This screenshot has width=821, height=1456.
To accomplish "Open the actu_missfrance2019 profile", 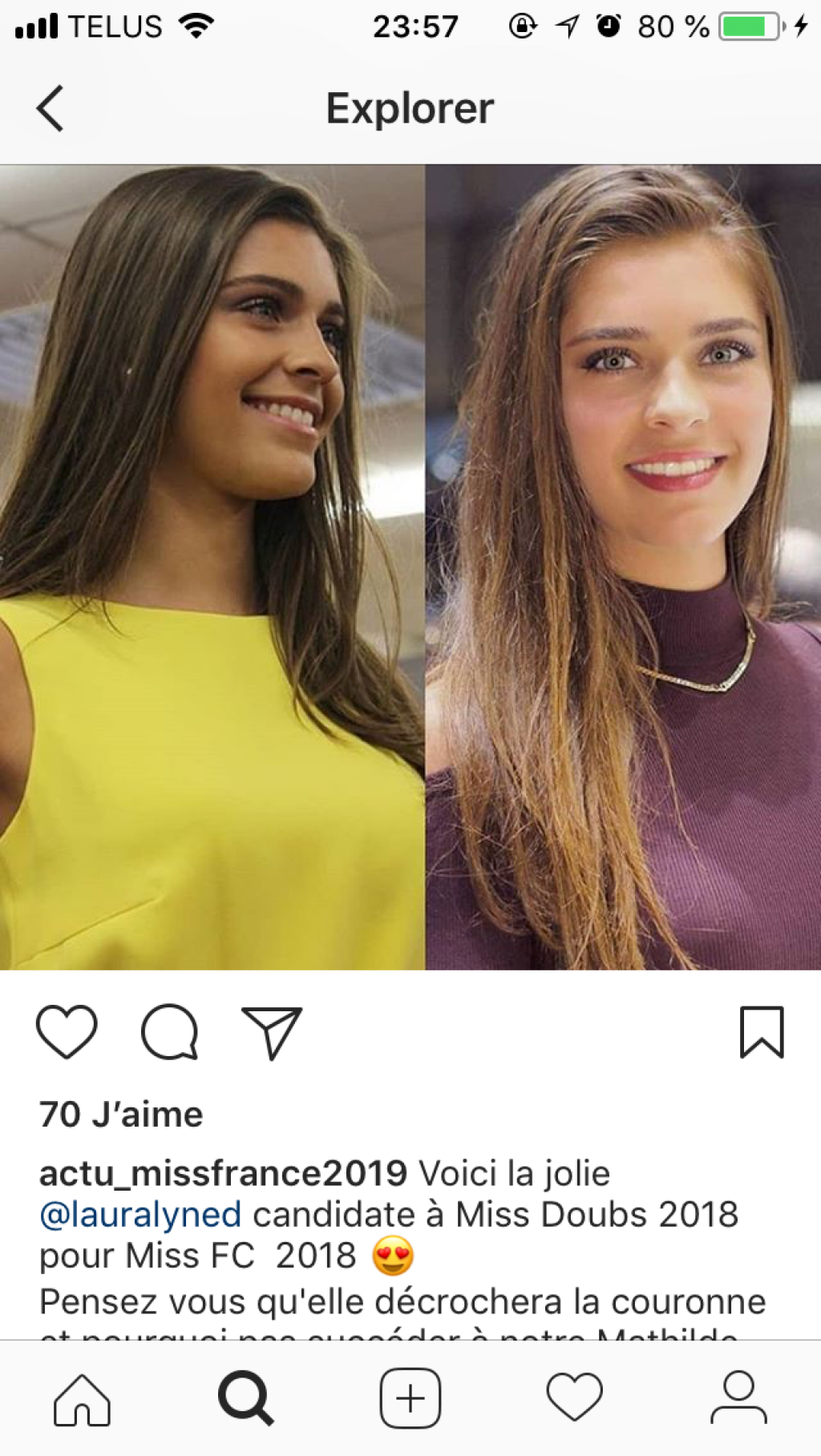I will click(223, 1174).
